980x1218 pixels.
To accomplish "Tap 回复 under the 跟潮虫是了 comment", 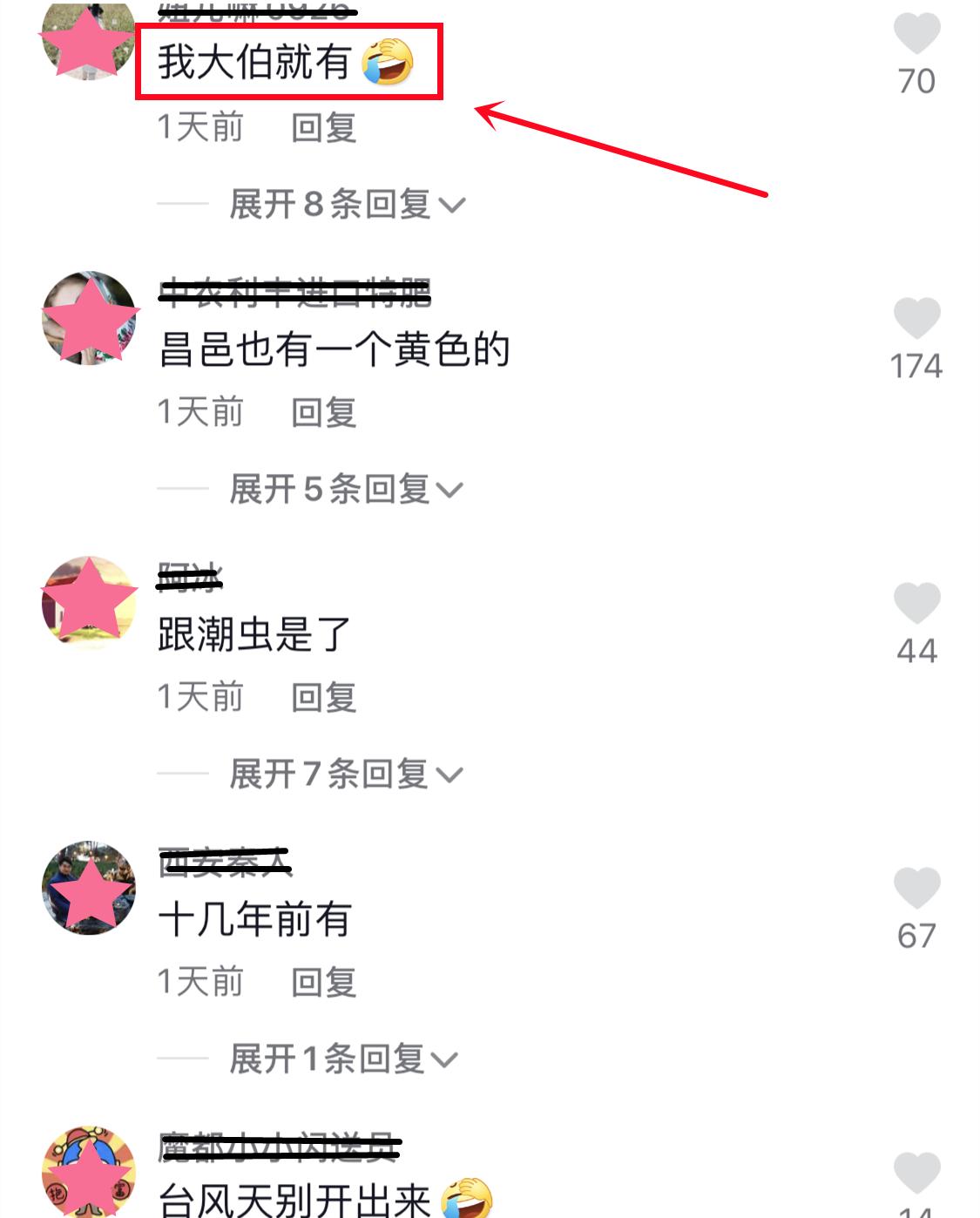I will pyautogui.click(x=322, y=696).
